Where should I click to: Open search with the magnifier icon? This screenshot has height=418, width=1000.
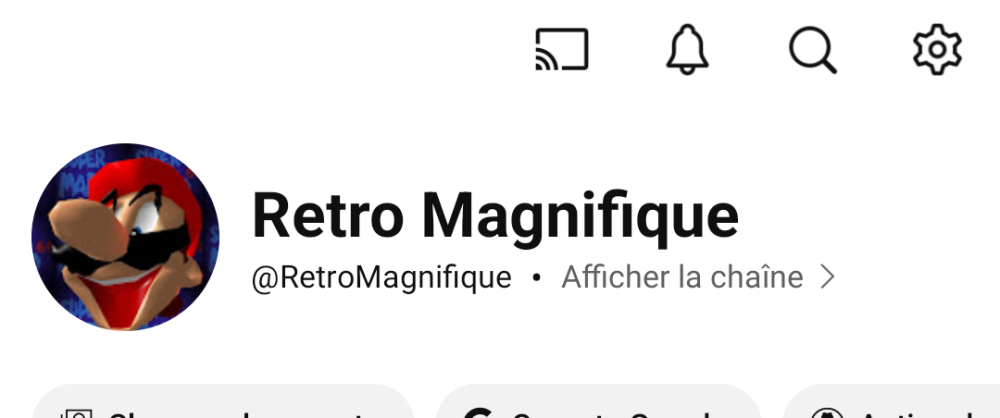click(812, 49)
